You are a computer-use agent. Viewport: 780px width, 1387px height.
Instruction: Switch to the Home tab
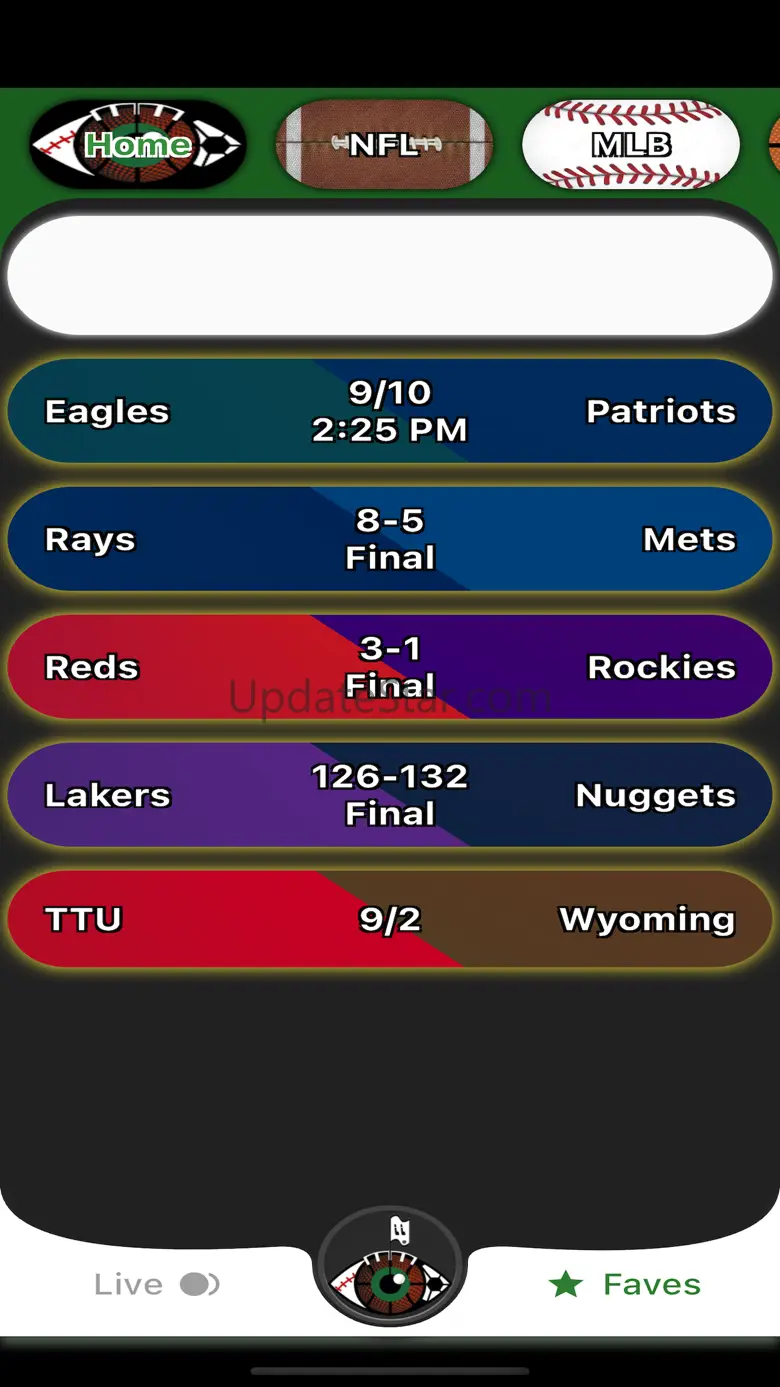(x=138, y=145)
